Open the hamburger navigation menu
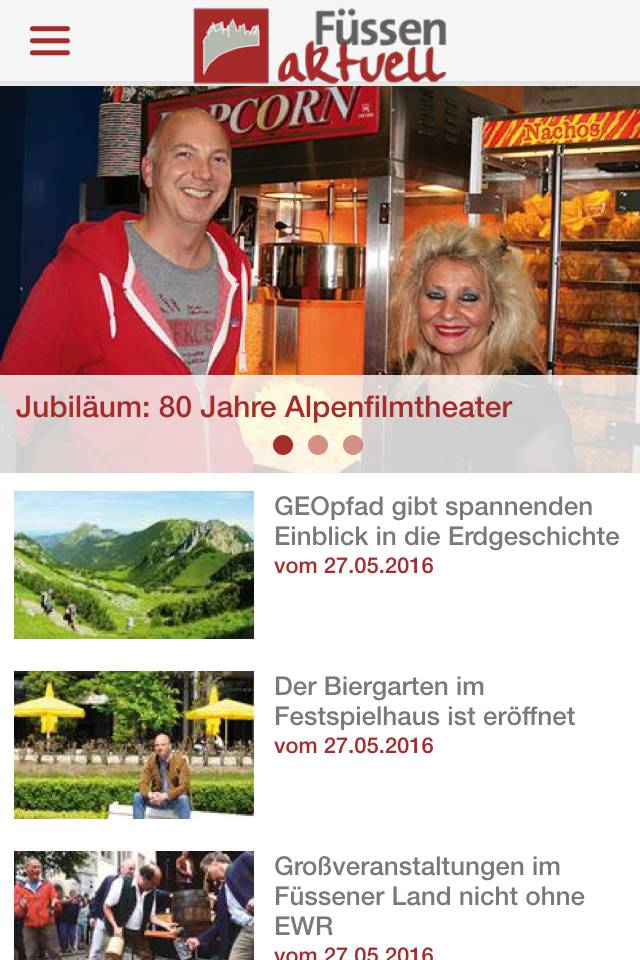The image size is (640, 960). point(50,41)
